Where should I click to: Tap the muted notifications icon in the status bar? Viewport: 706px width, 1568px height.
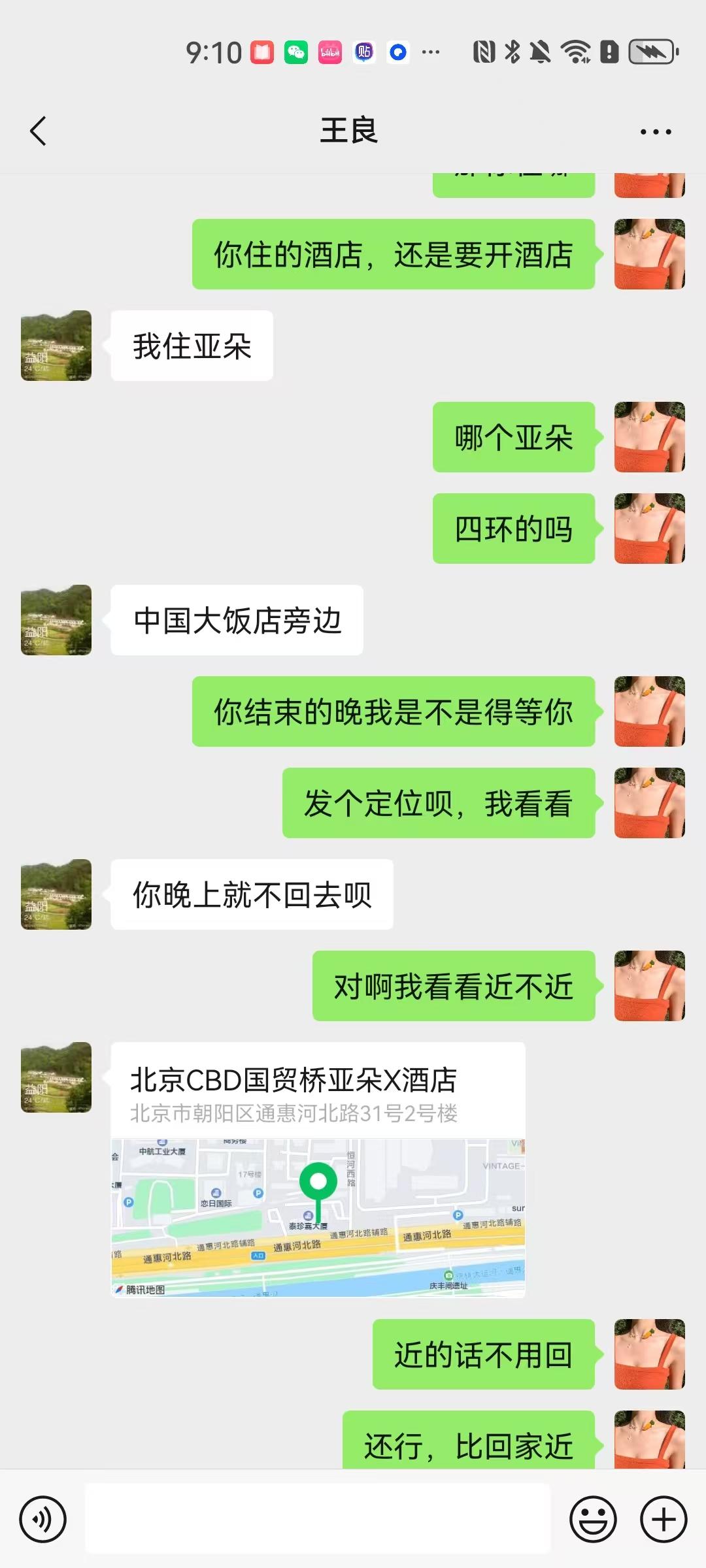(540, 51)
